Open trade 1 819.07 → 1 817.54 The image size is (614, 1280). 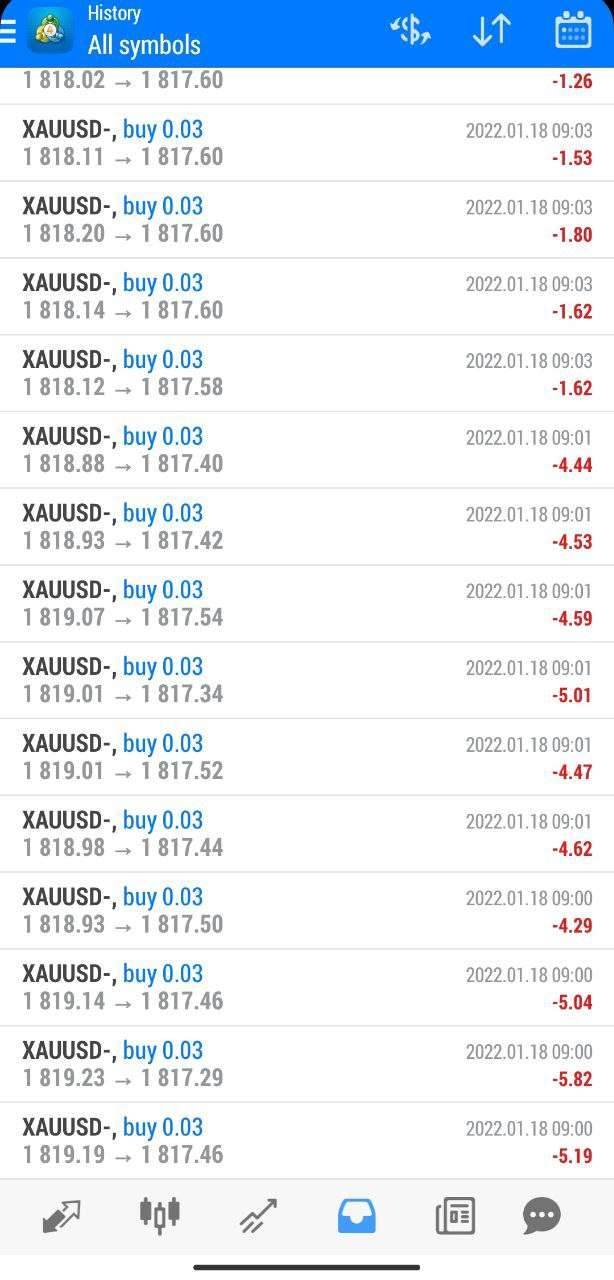click(307, 603)
